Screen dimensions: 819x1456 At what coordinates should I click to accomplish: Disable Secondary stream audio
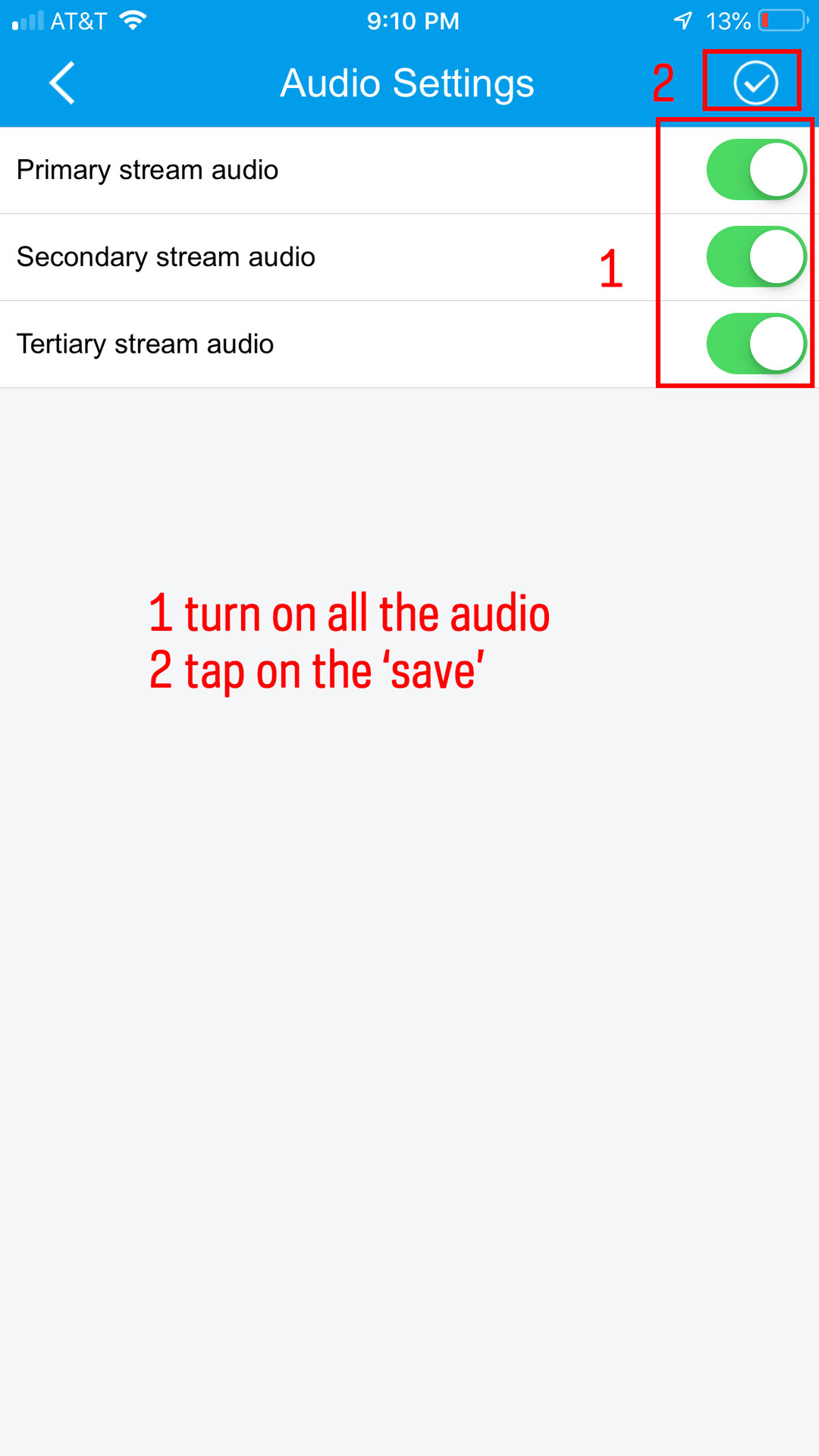click(x=756, y=257)
